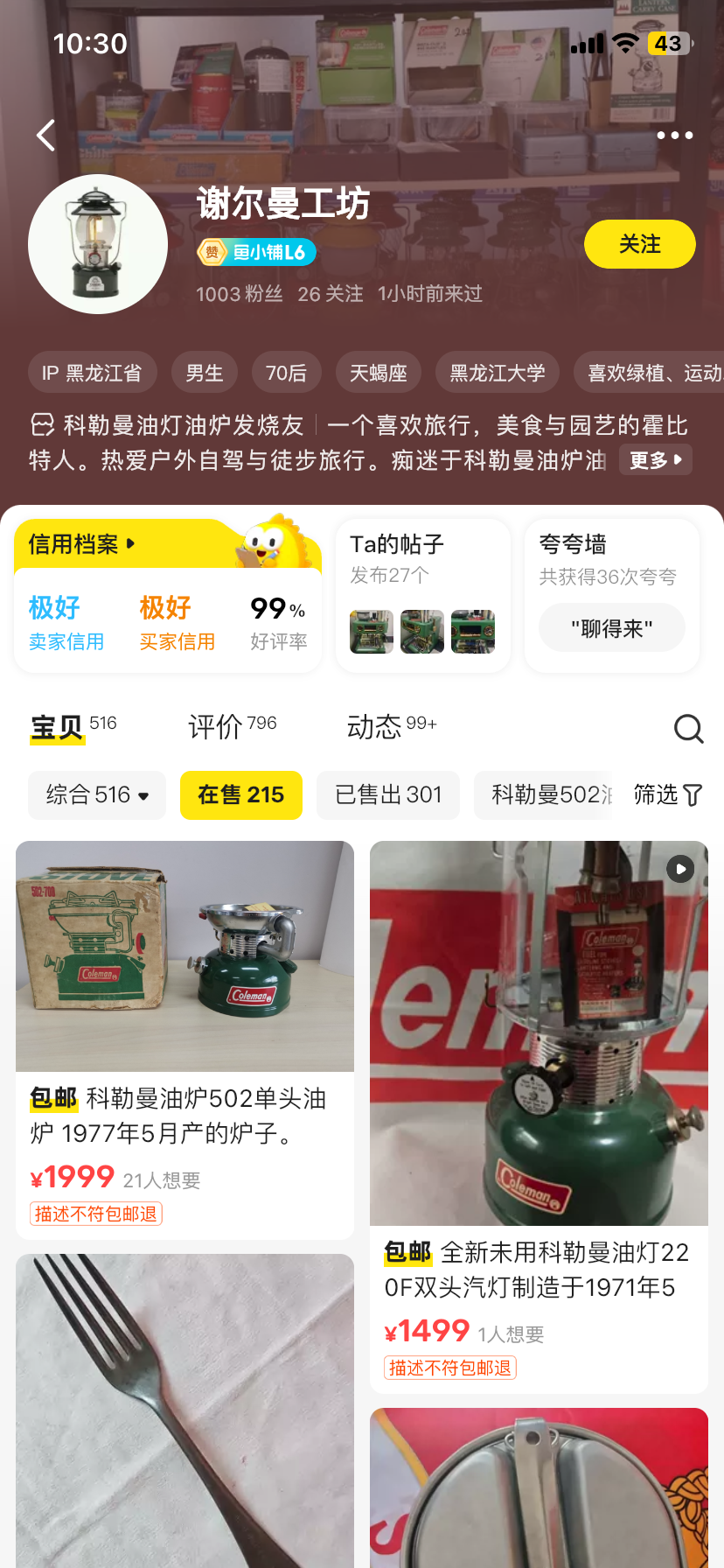Screen dimensions: 724x1568
Task: Search within this seller's items
Action: coord(688,728)
